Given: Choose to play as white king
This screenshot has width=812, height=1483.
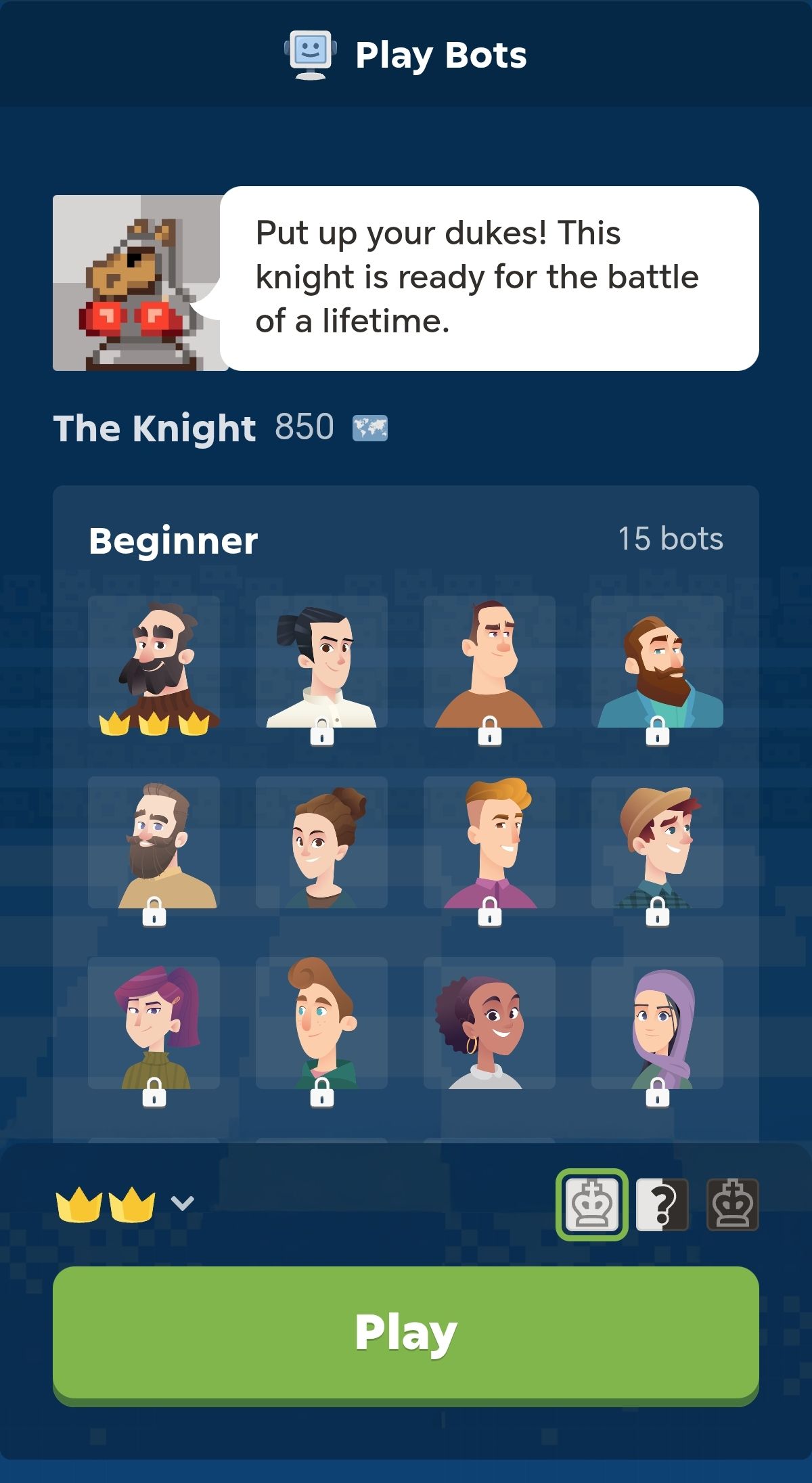Looking at the screenshot, I should [x=592, y=1205].
